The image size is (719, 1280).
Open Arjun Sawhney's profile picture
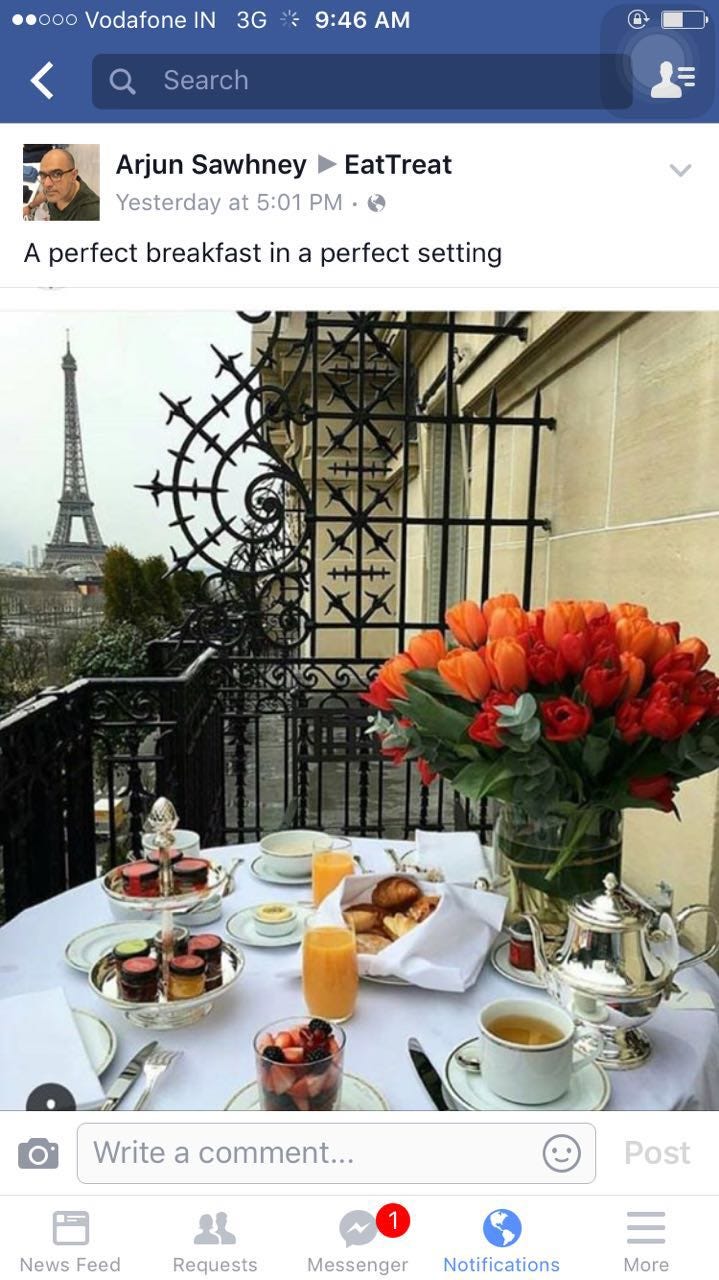pyautogui.click(x=61, y=182)
